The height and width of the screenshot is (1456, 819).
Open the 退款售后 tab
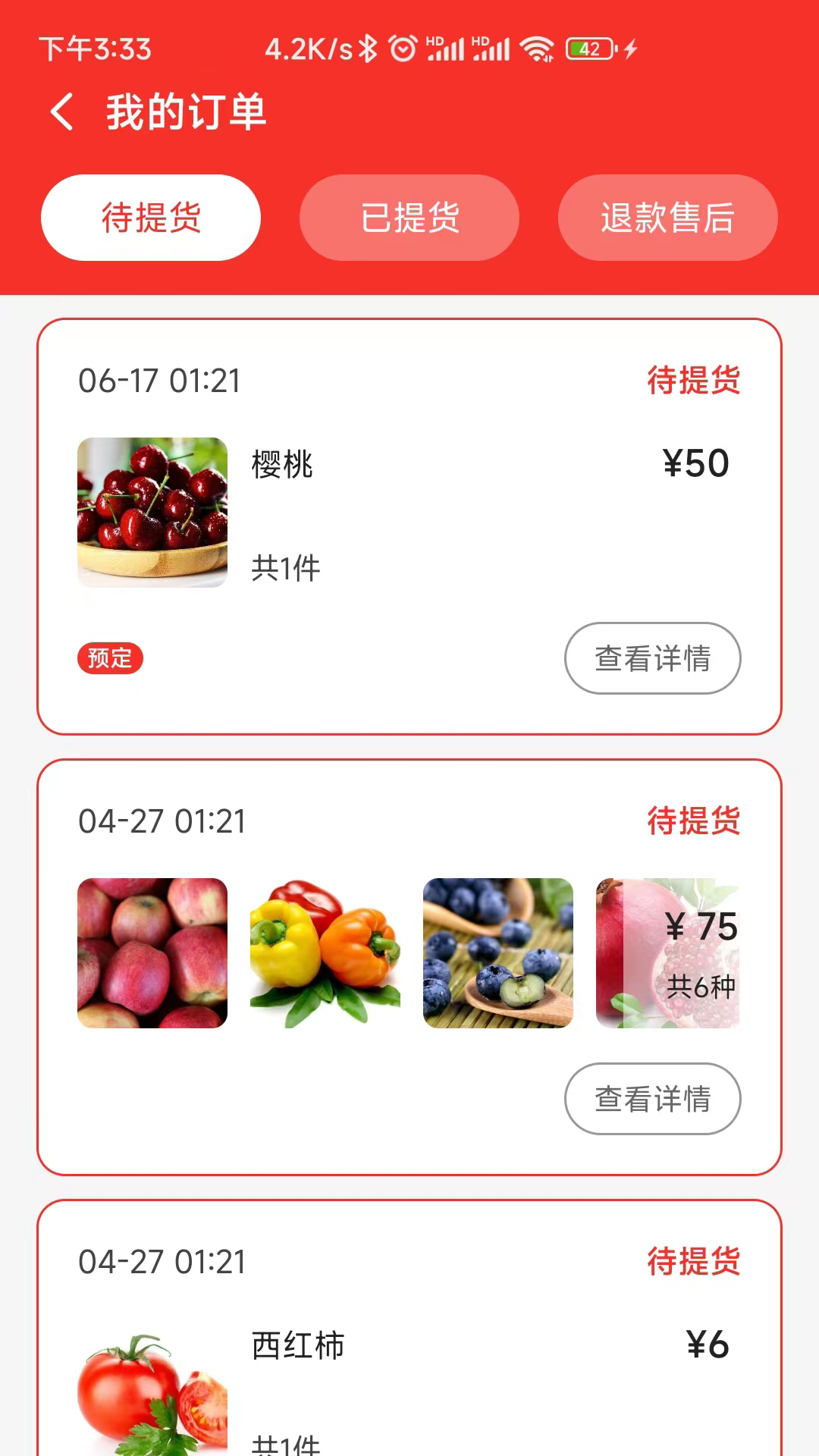click(667, 218)
